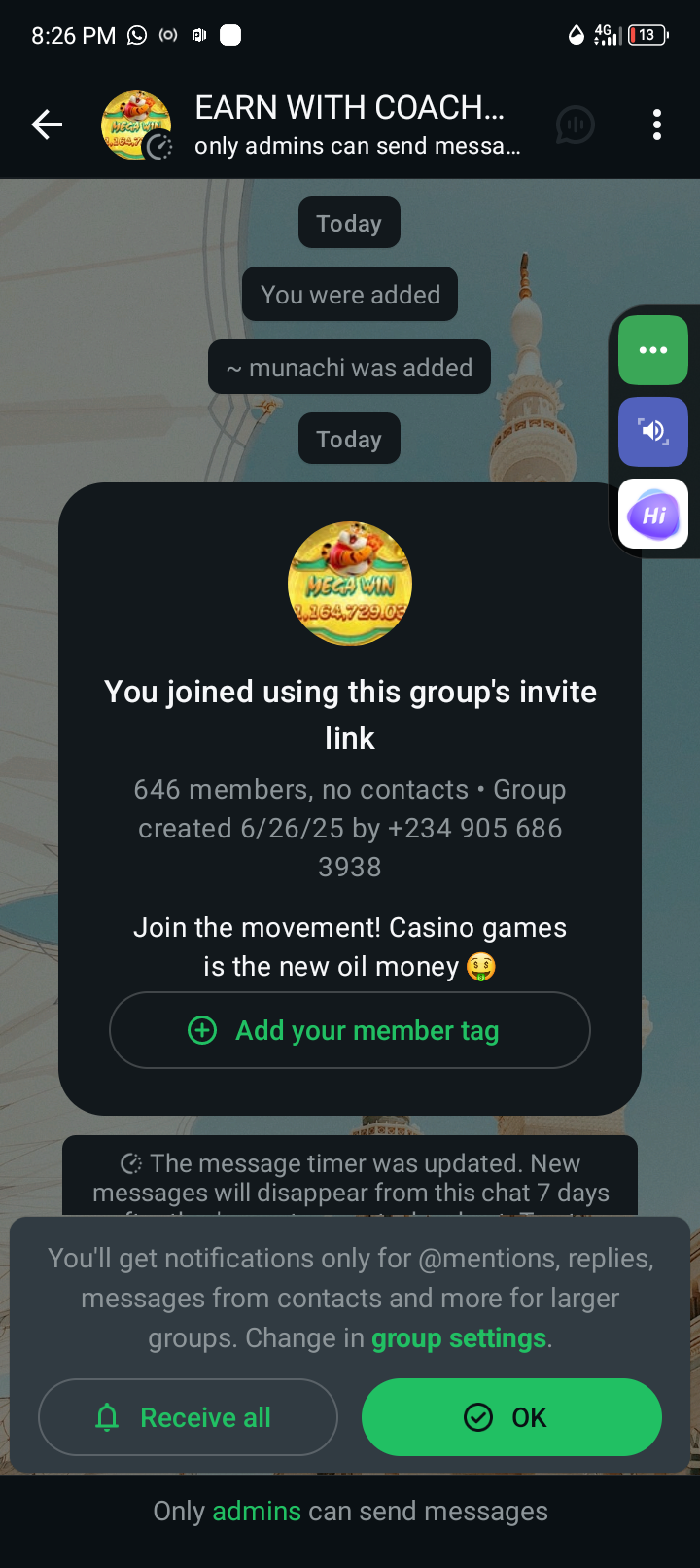Tap Add your member tag
The width and height of the screenshot is (700, 1568).
point(350,1030)
